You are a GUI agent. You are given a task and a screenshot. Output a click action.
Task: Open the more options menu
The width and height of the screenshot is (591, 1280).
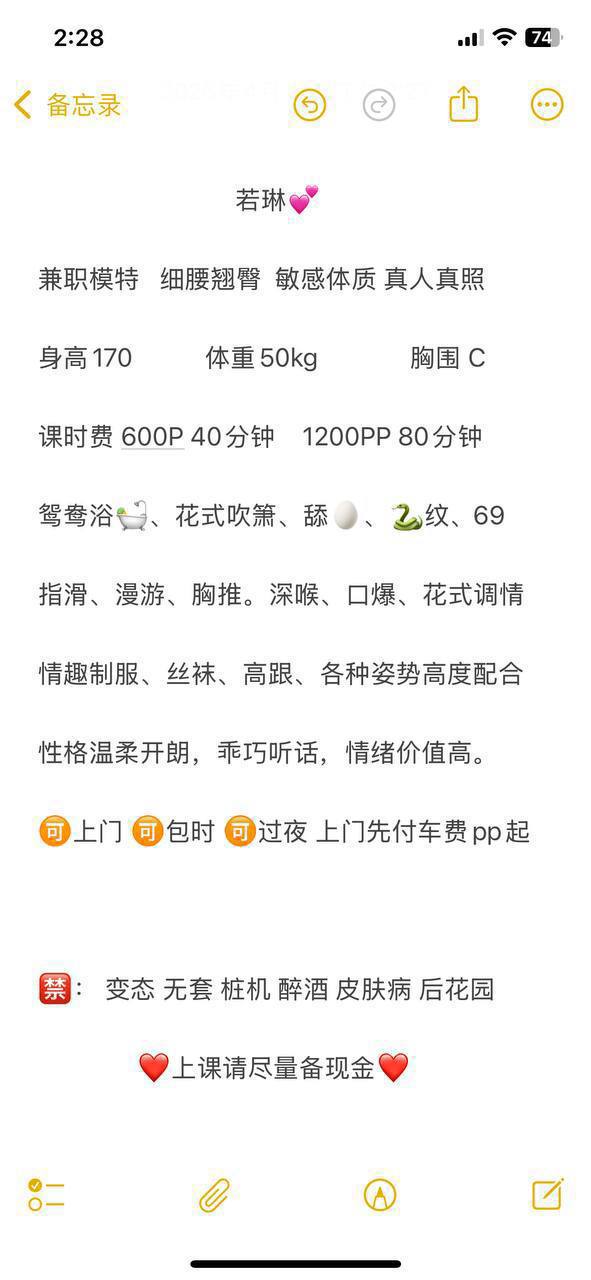pyautogui.click(x=547, y=105)
